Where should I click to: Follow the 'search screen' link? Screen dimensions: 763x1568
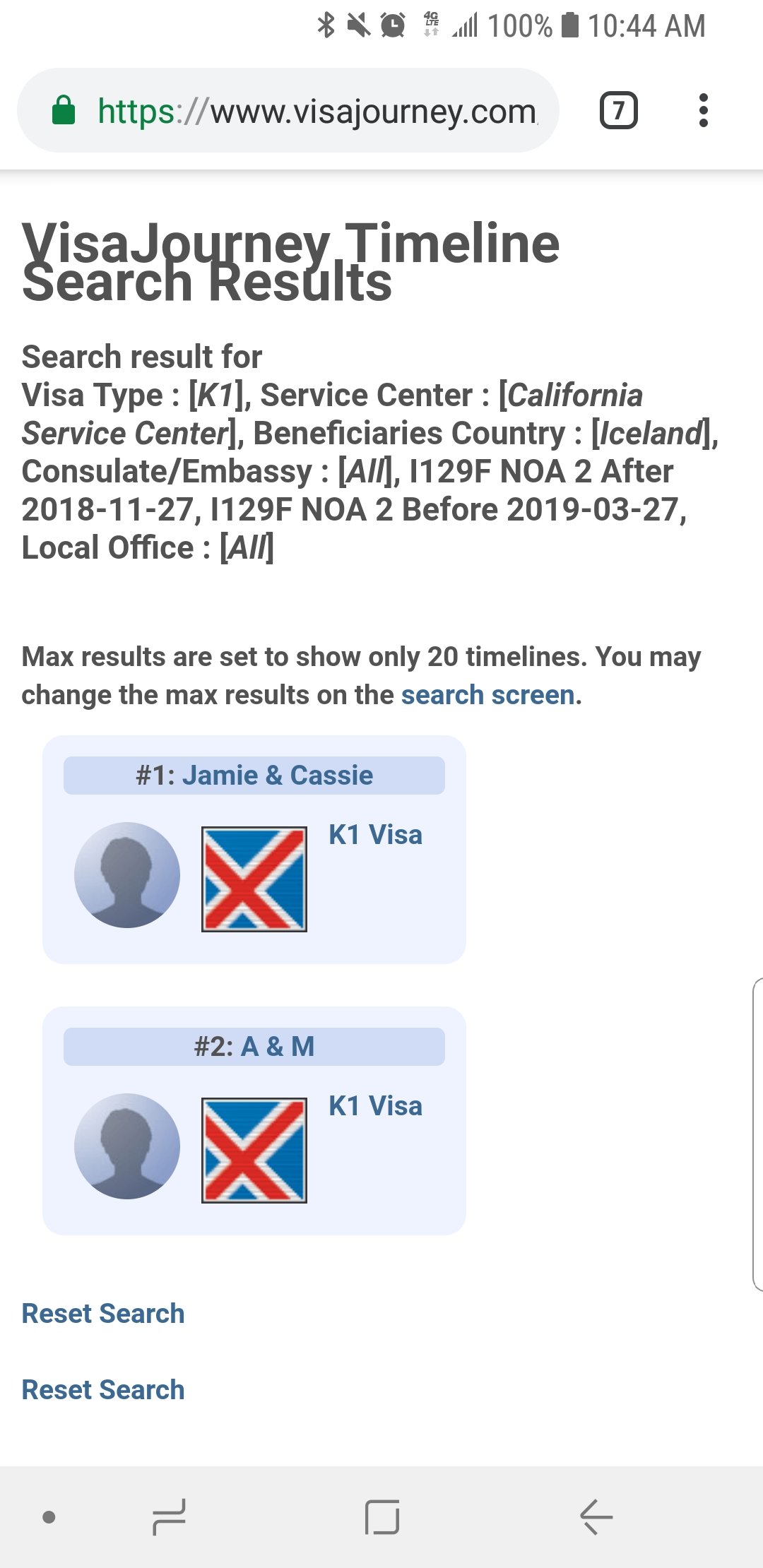pos(487,695)
